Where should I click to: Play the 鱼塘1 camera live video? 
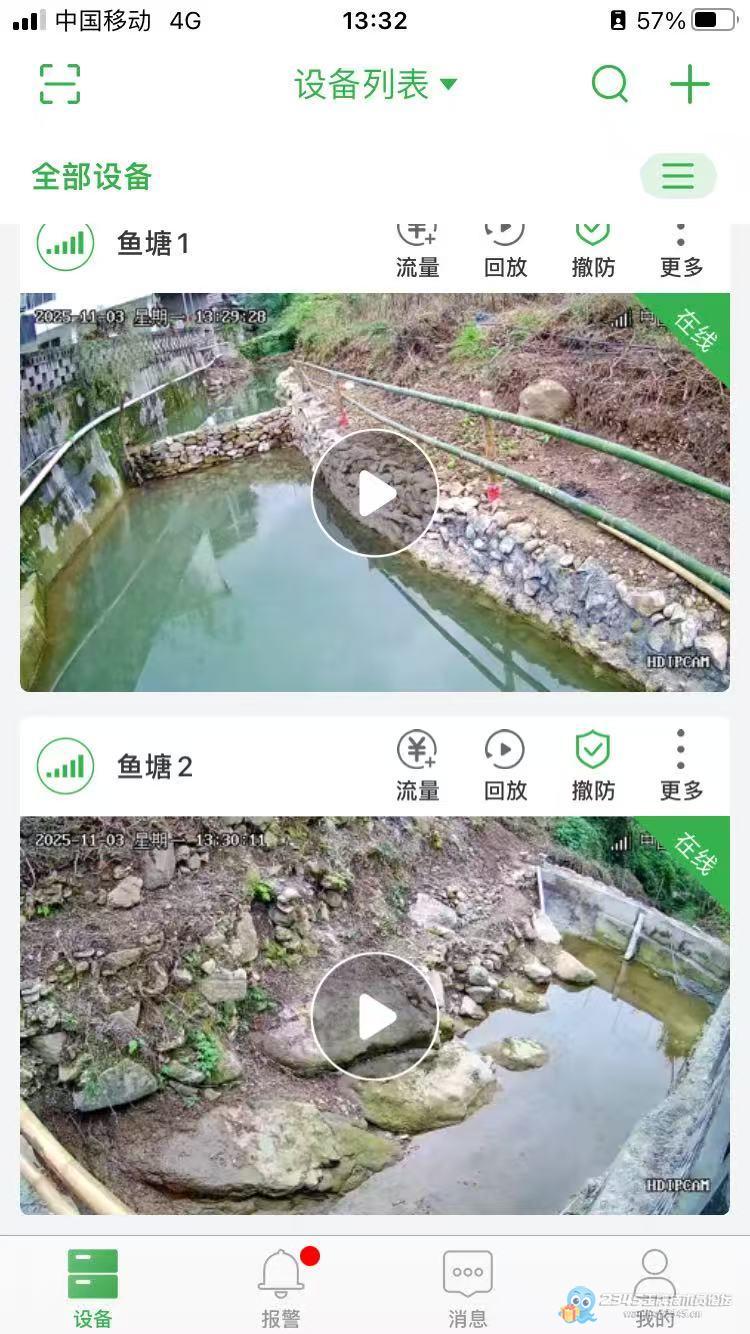375,493
